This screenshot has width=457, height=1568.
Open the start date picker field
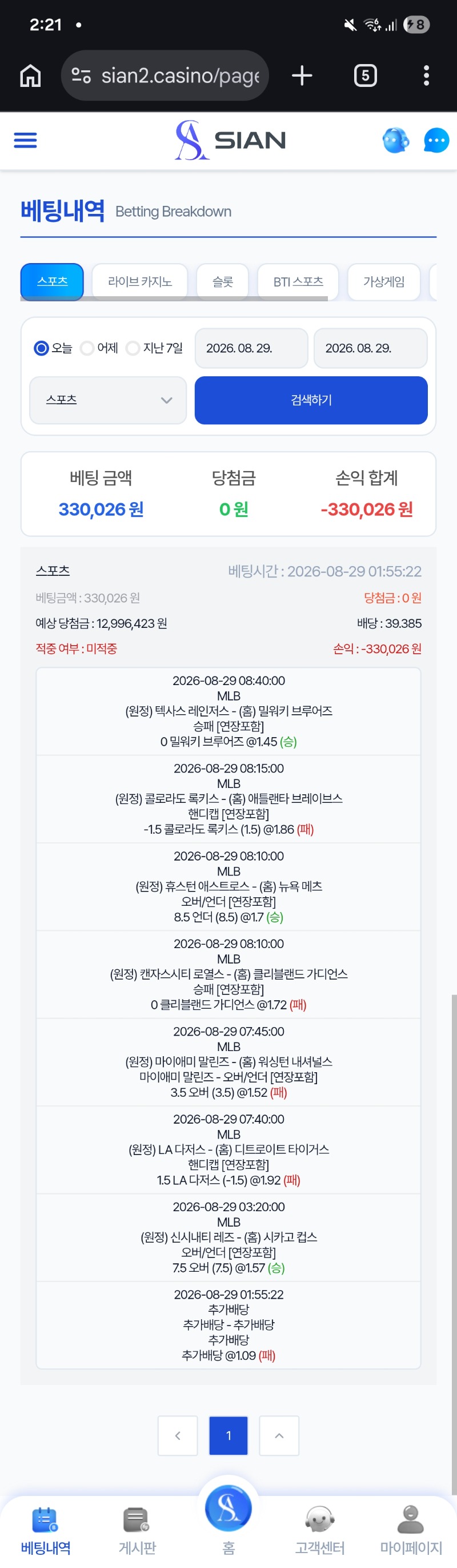tap(251, 348)
